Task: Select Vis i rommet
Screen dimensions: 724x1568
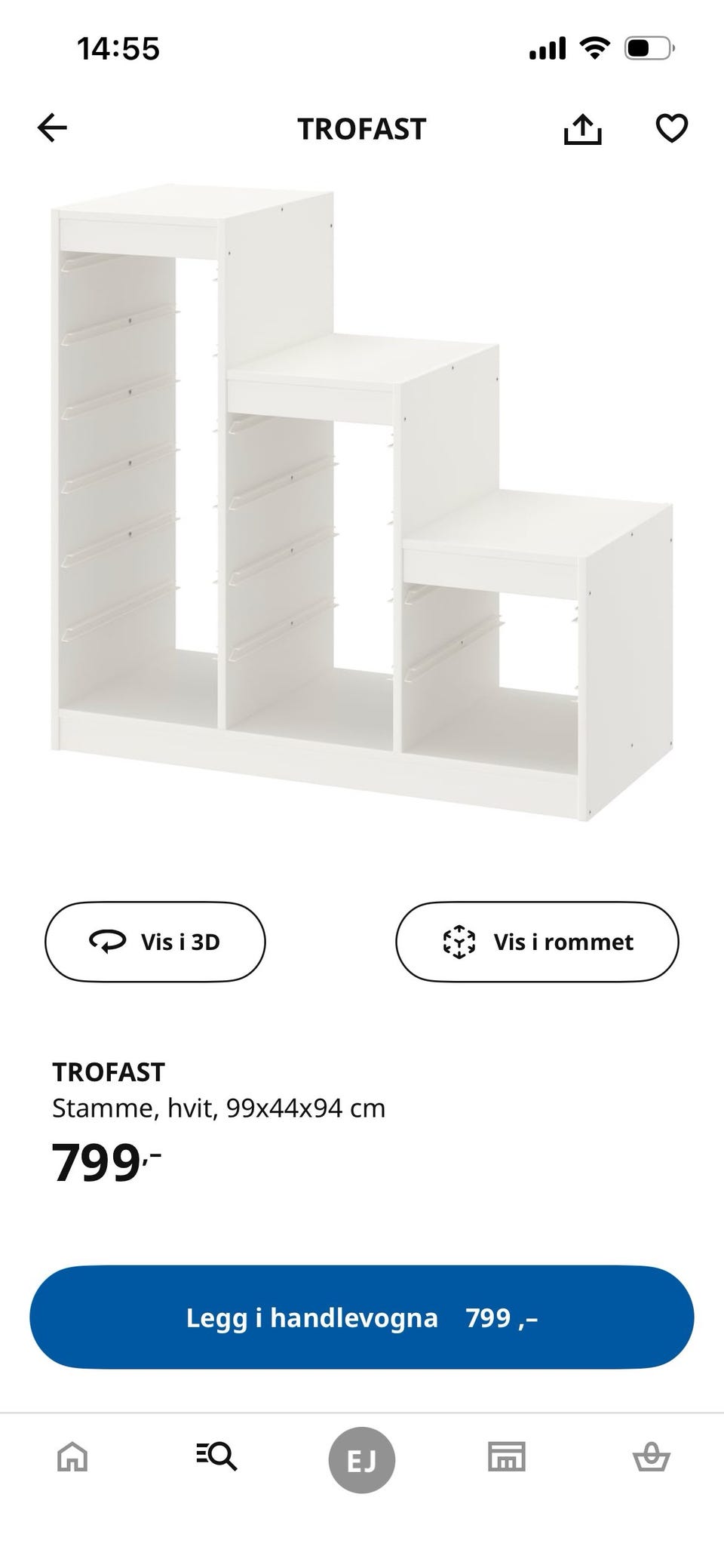Action: tap(537, 942)
